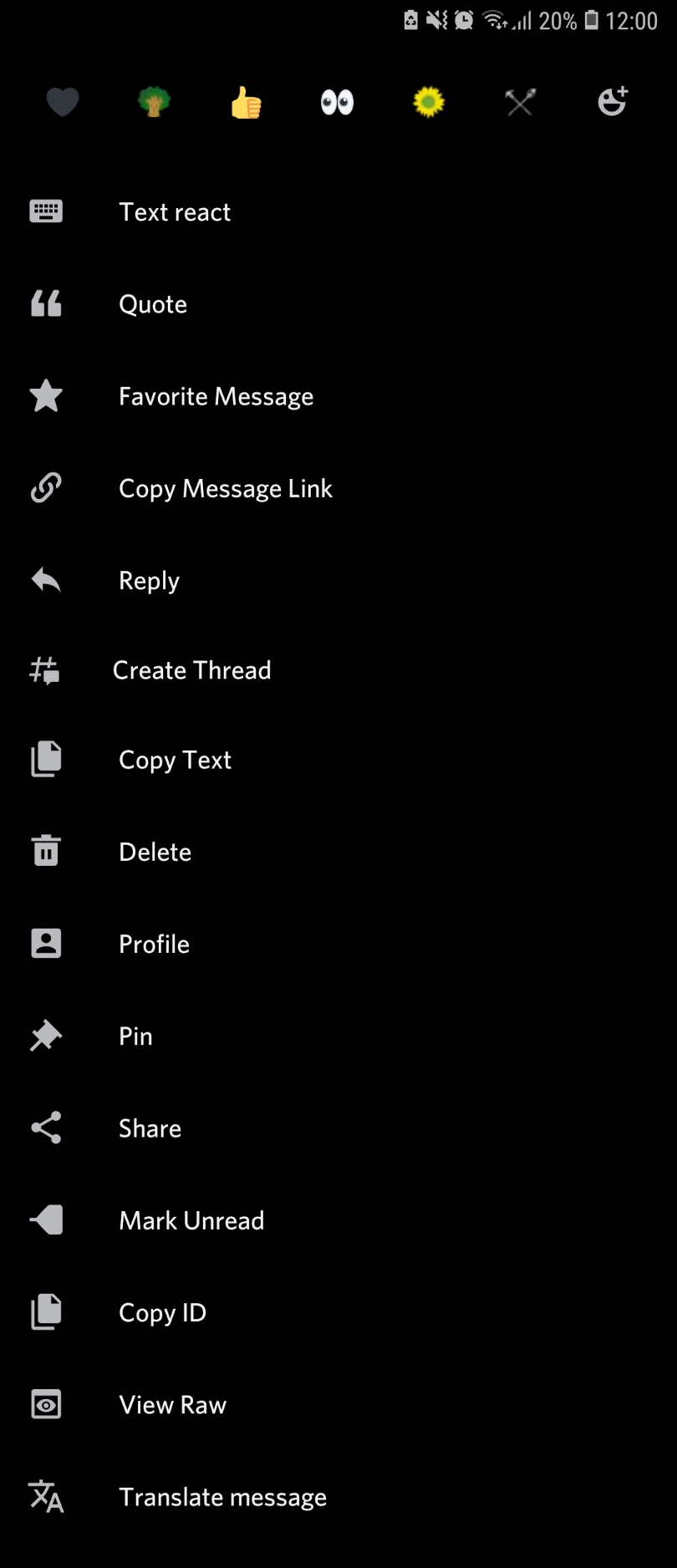The height and width of the screenshot is (1568, 677).
Task: Open Create Thread from the menu
Action: (x=191, y=669)
